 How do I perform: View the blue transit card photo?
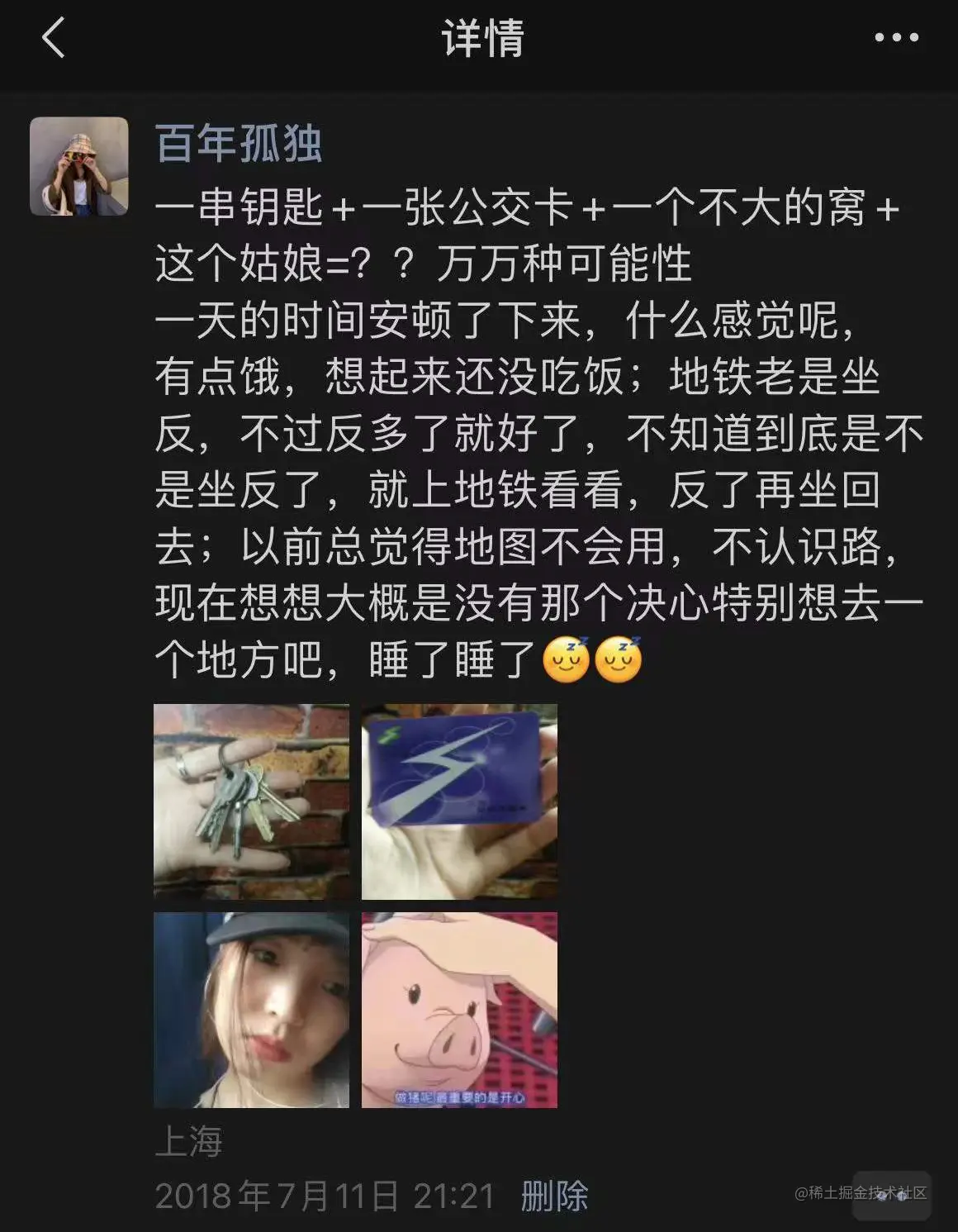(x=459, y=802)
